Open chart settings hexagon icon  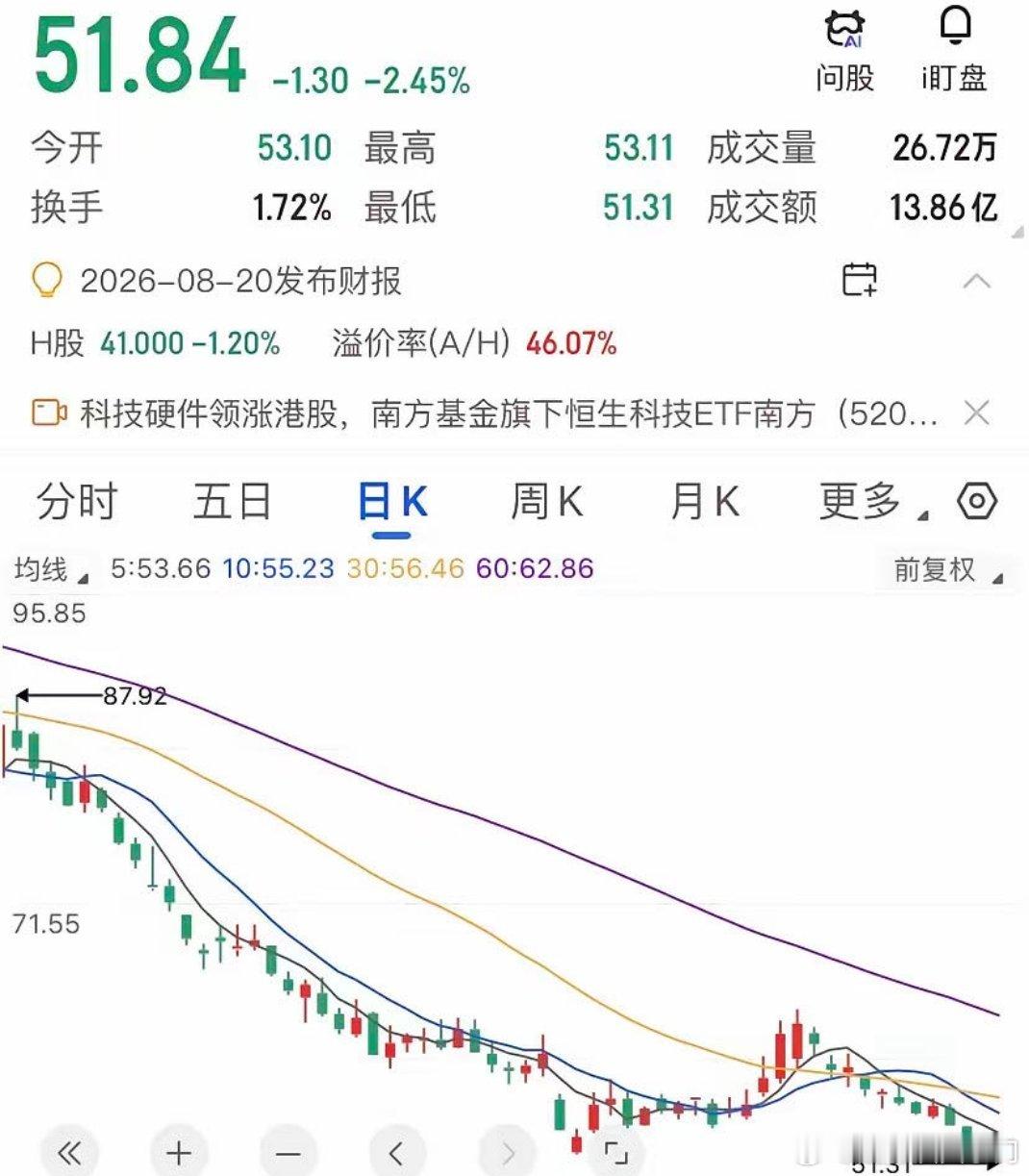(977, 501)
